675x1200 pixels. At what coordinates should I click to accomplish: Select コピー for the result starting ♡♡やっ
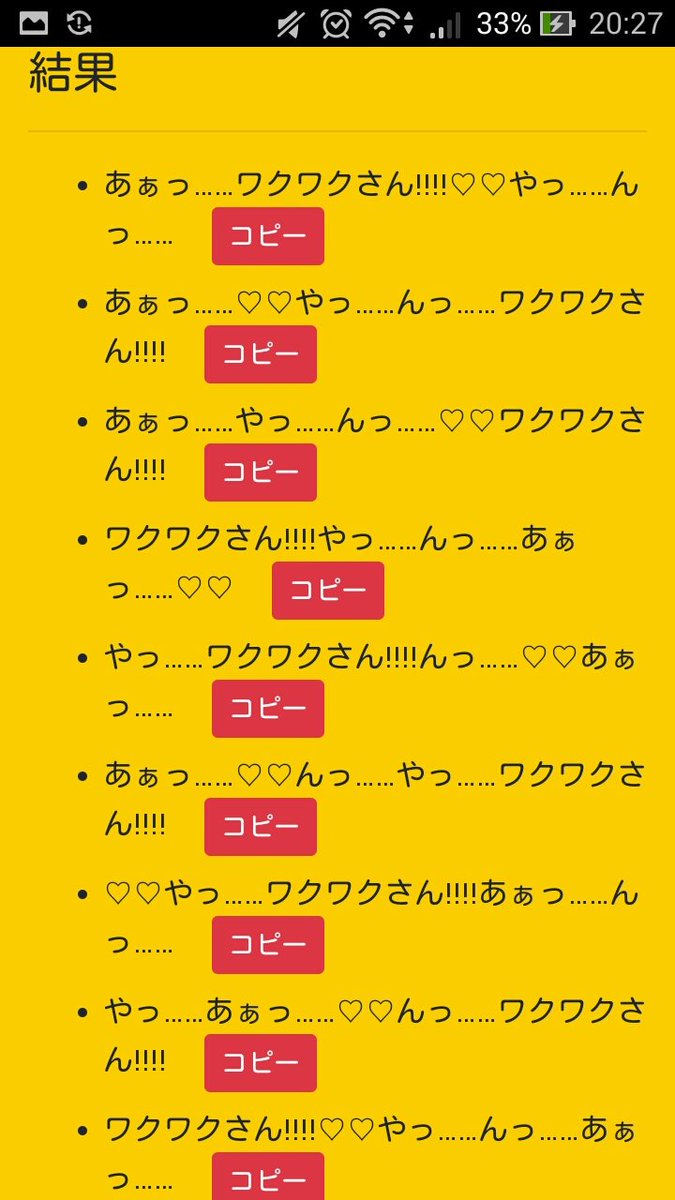coord(267,944)
